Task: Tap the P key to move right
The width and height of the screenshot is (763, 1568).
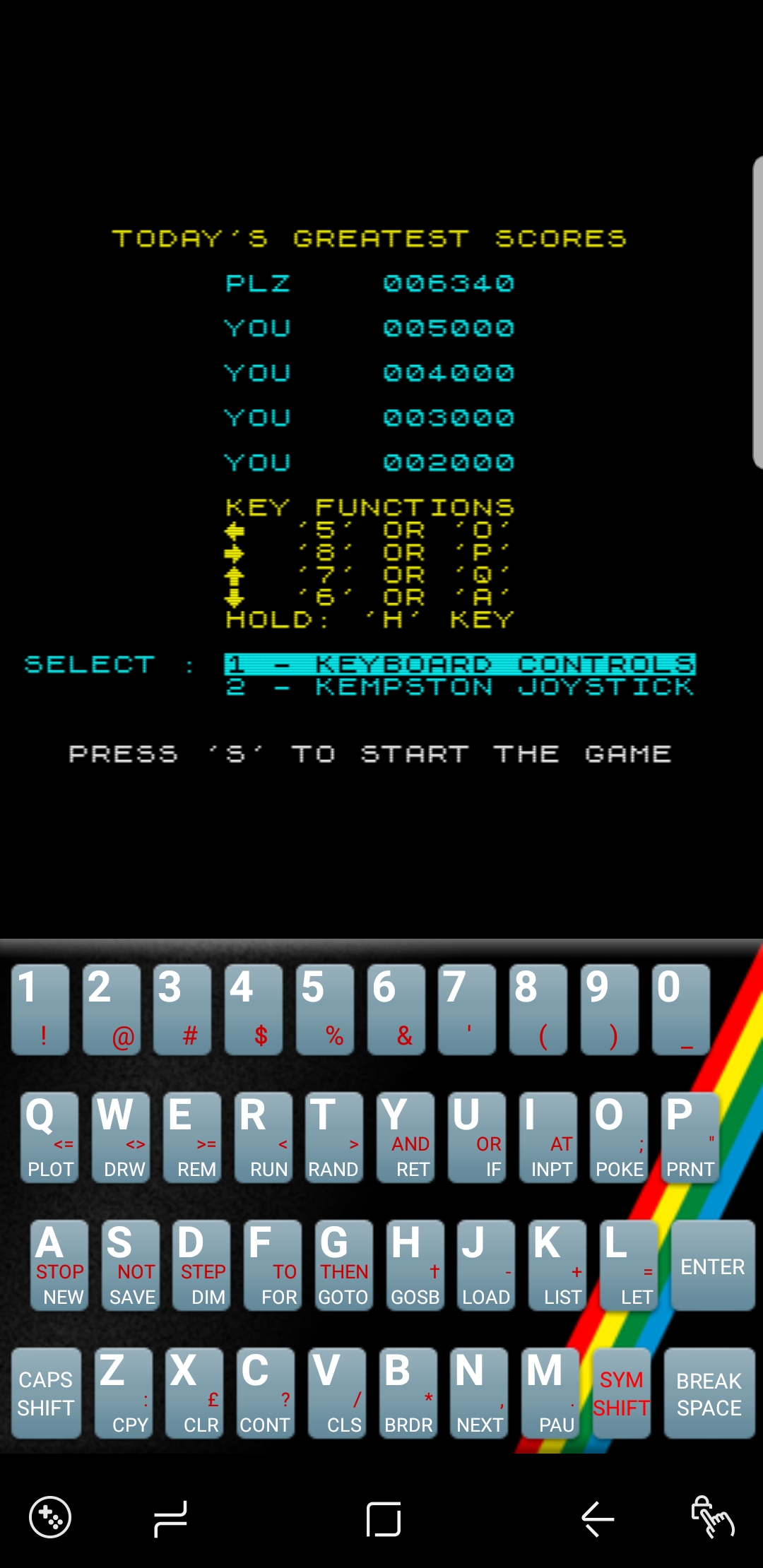Action: pos(690,1137)
